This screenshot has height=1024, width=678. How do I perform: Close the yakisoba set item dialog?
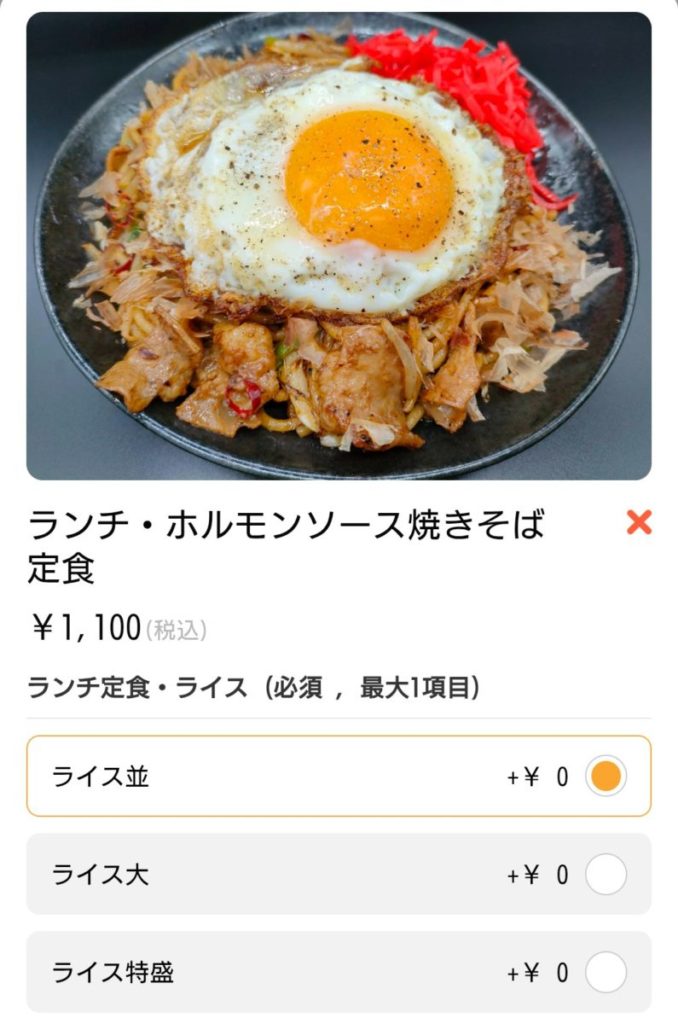click(x=638, y=522)
